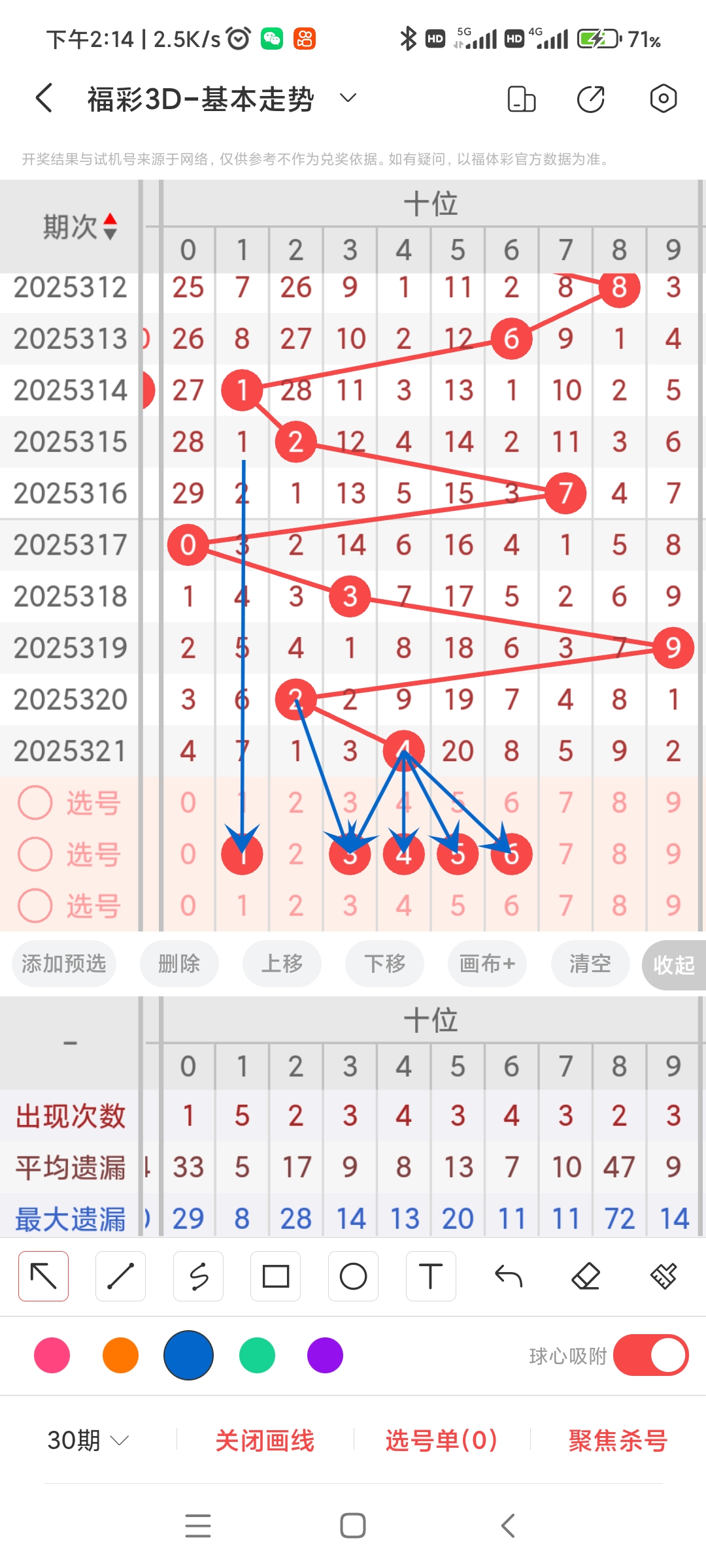Select the eraser tool
Viewport: 706px width, 1568px height.
coord(586,1275)
